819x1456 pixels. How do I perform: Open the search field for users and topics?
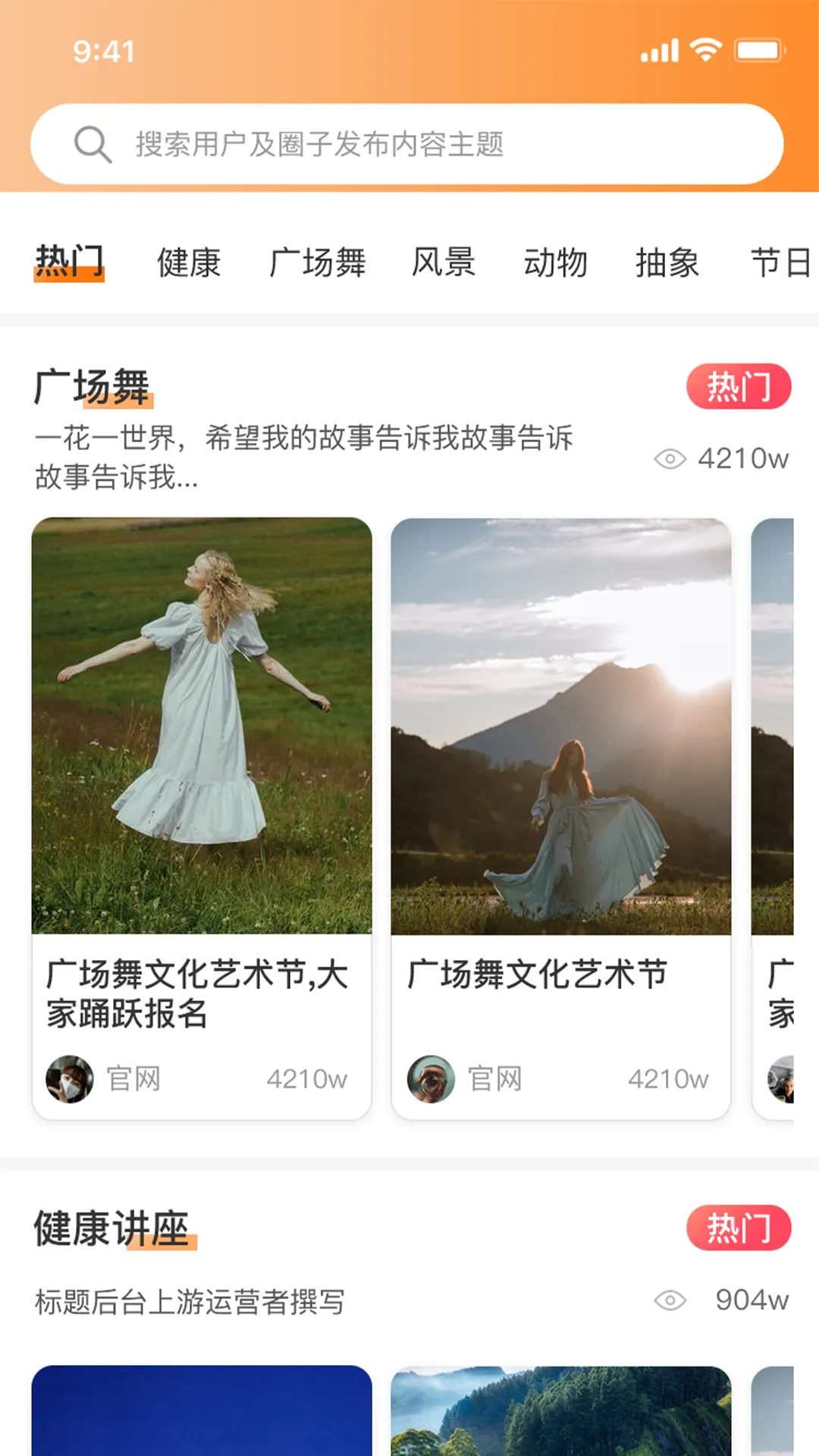[x=406, y=144]
